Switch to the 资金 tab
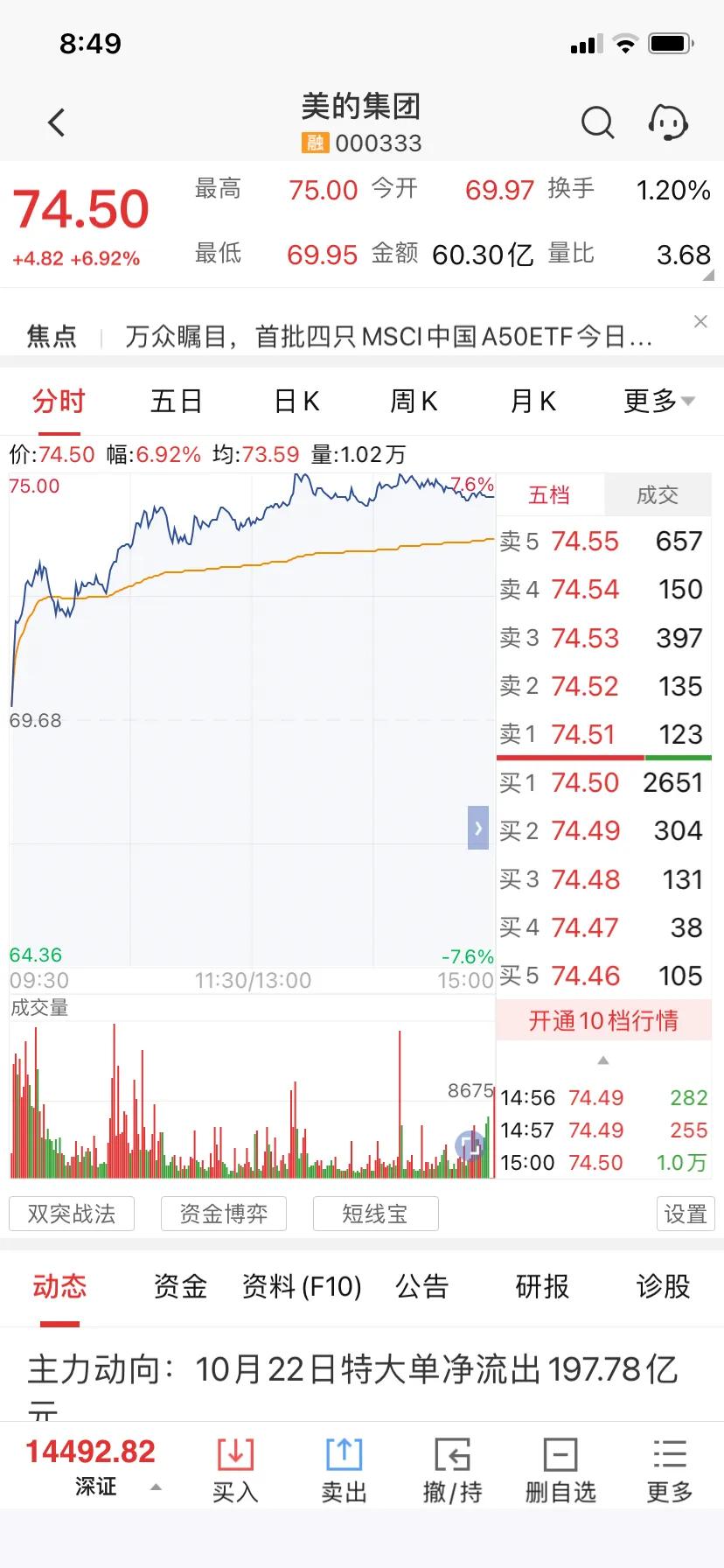The height and width of the screenshot is (1568, 724). point(180,1286)
